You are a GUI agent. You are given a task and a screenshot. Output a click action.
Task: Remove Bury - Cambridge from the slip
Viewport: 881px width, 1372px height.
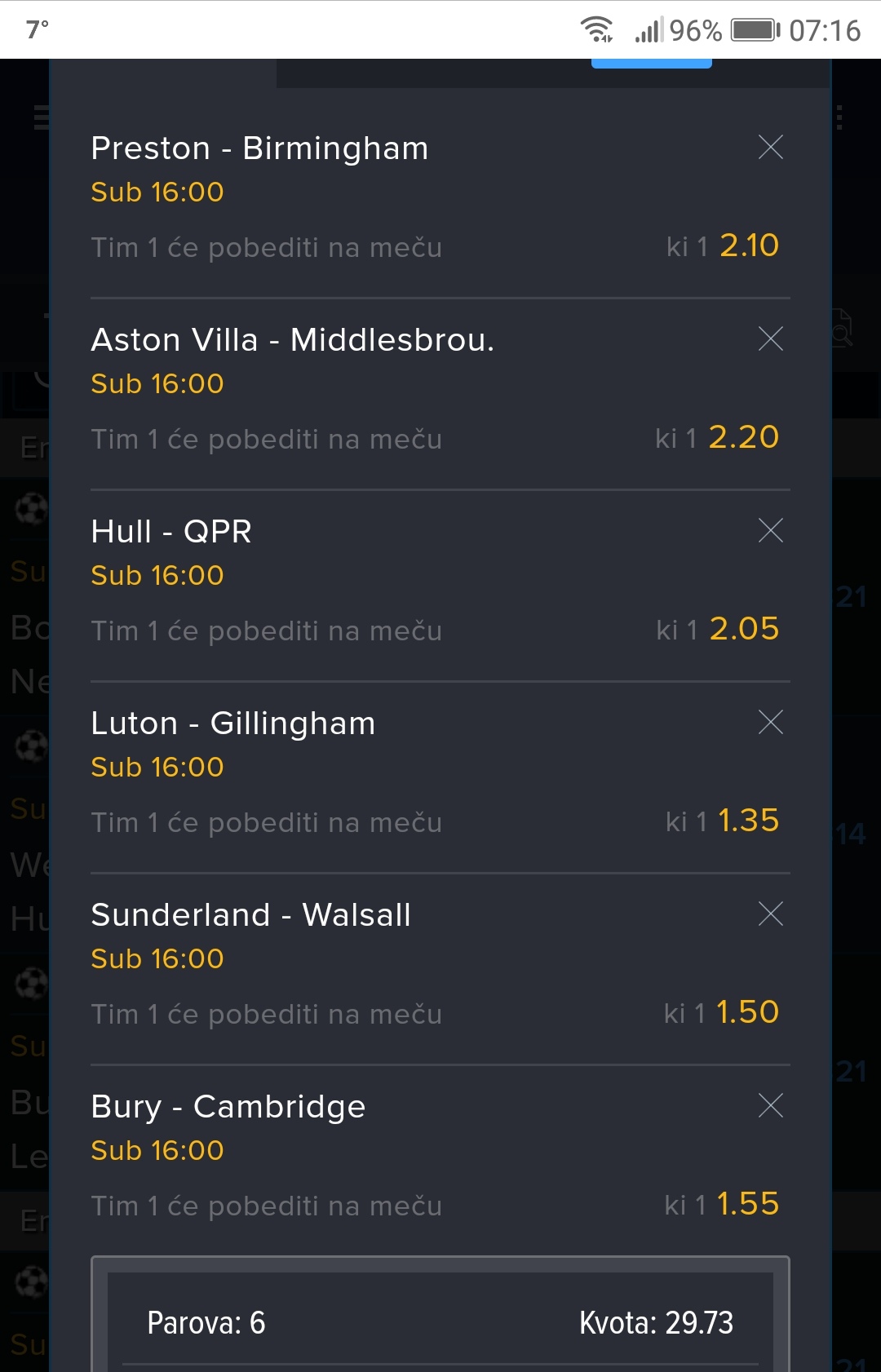coord(770,1106)
